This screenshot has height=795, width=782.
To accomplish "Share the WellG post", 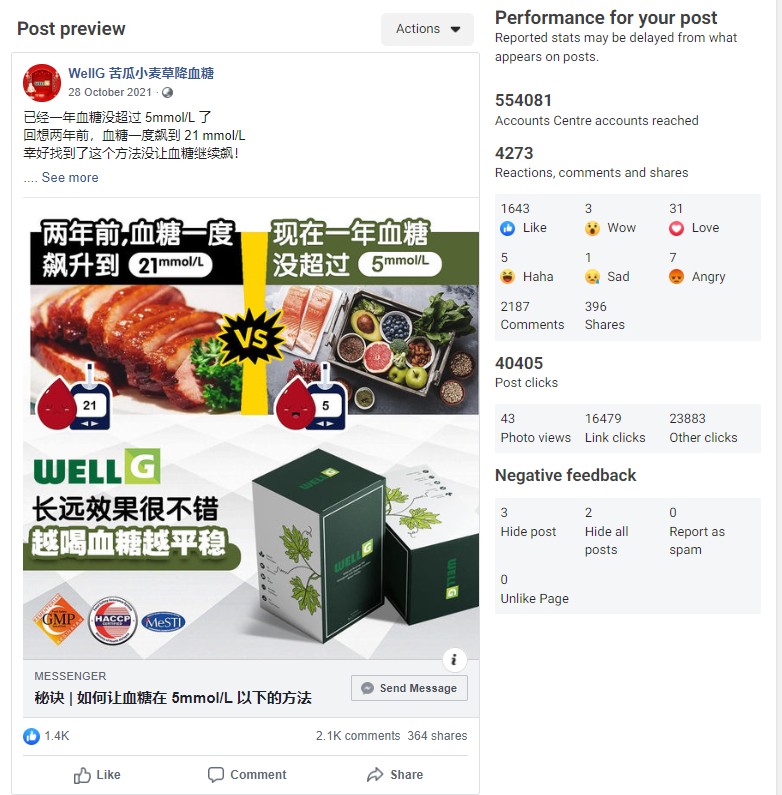I will [395, 774].
